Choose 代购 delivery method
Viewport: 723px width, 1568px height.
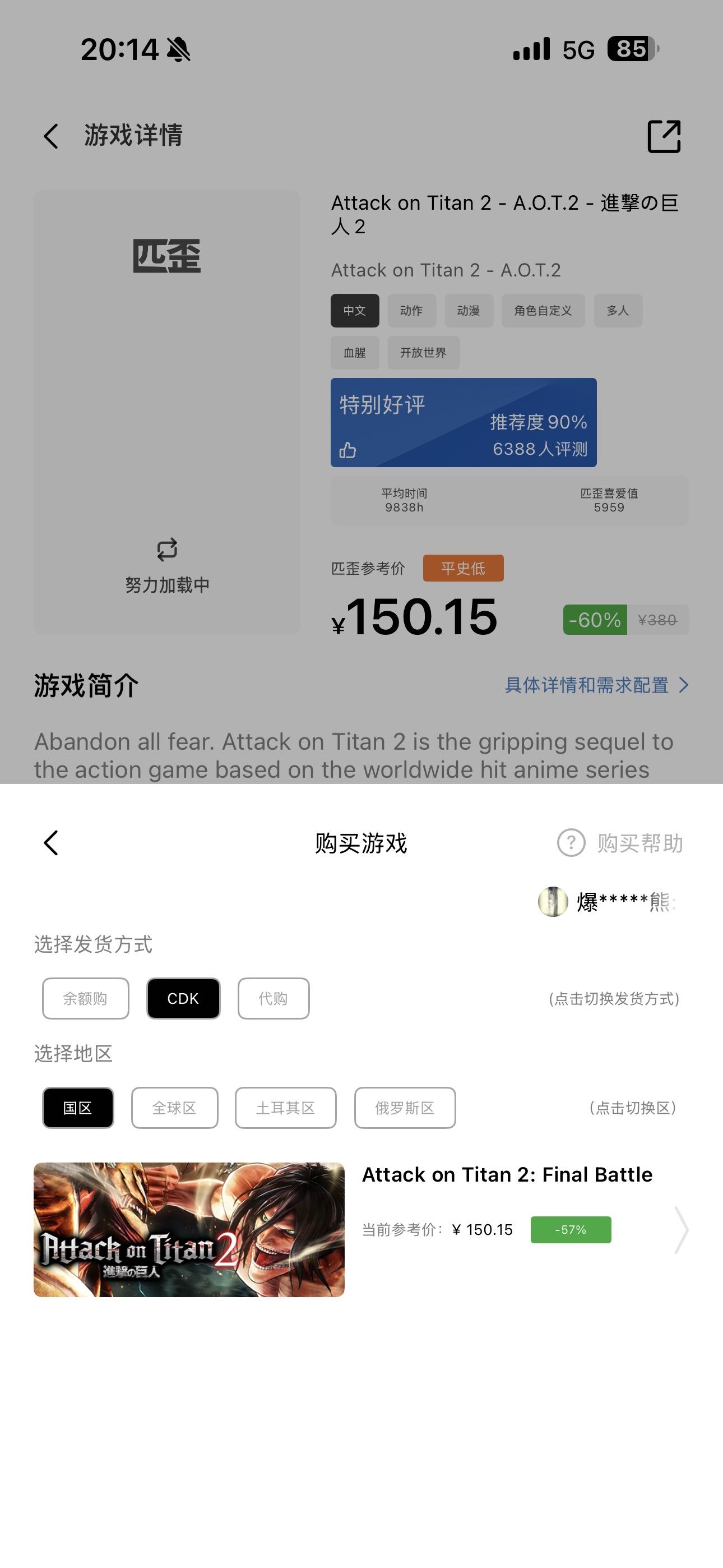(x=274, y=998)
